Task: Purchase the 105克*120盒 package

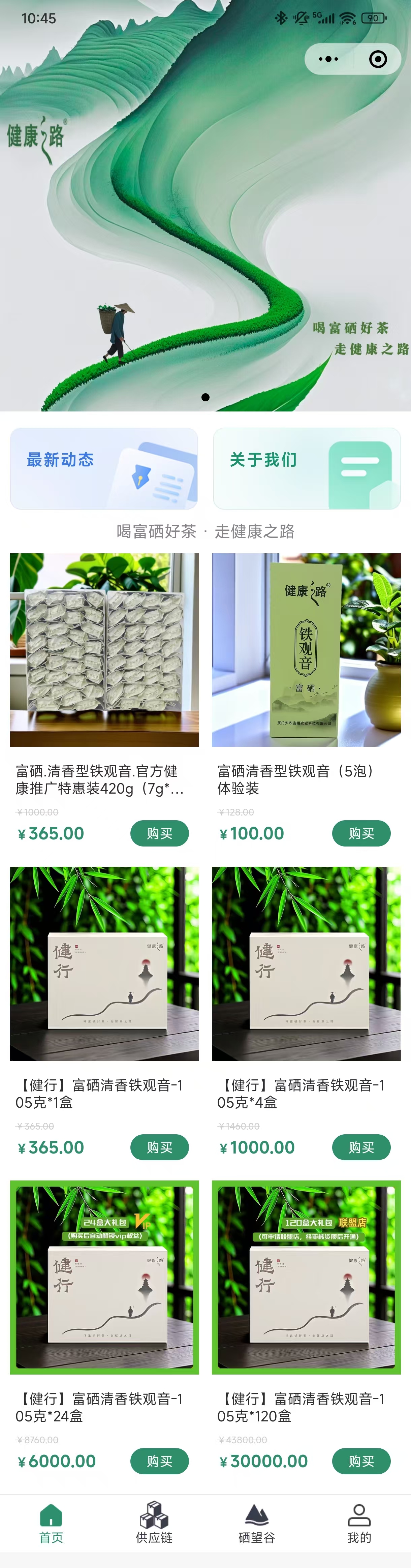Action: click(360, 1461)
